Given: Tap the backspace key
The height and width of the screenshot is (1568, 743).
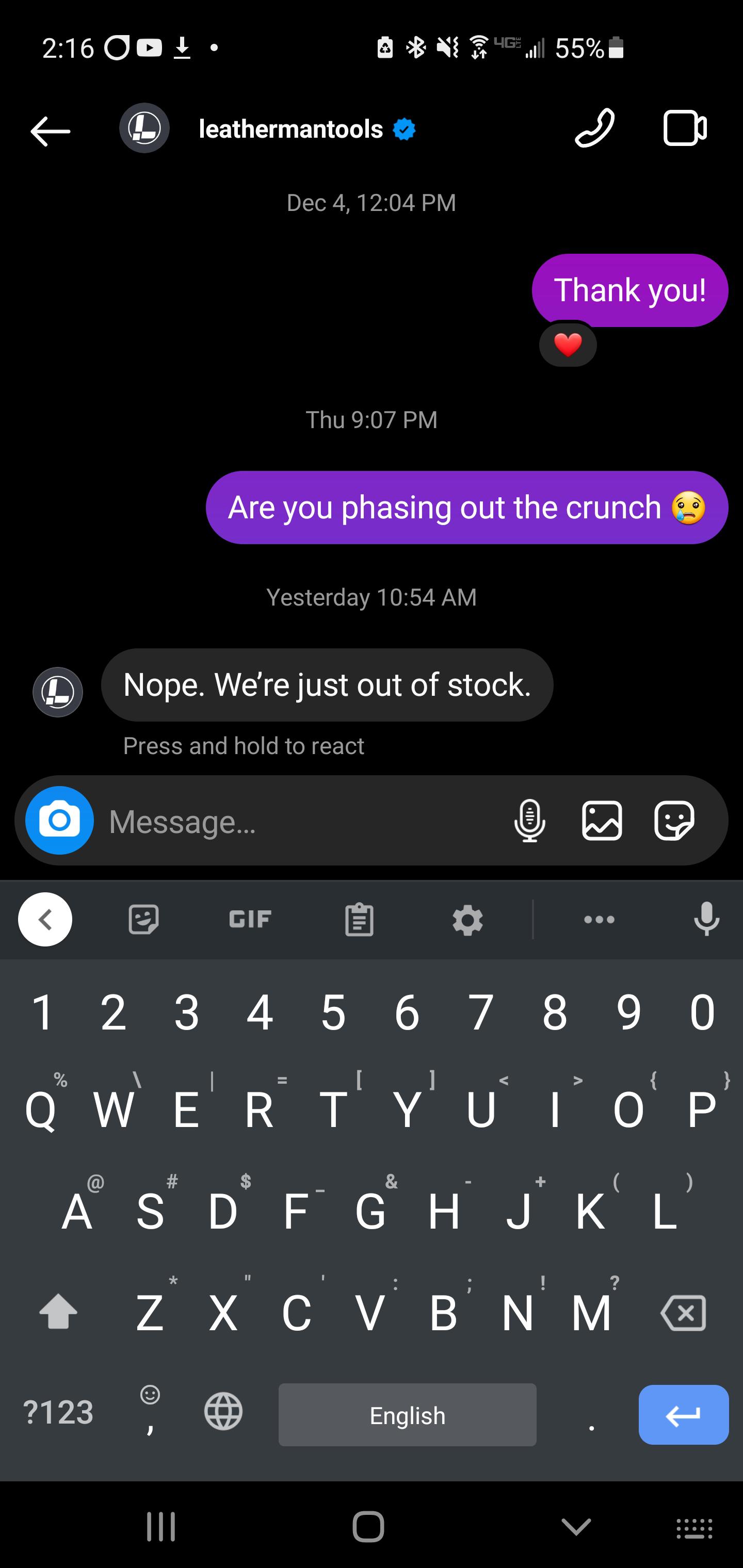Looking at the screenshot, I should tap(683, 1313).
